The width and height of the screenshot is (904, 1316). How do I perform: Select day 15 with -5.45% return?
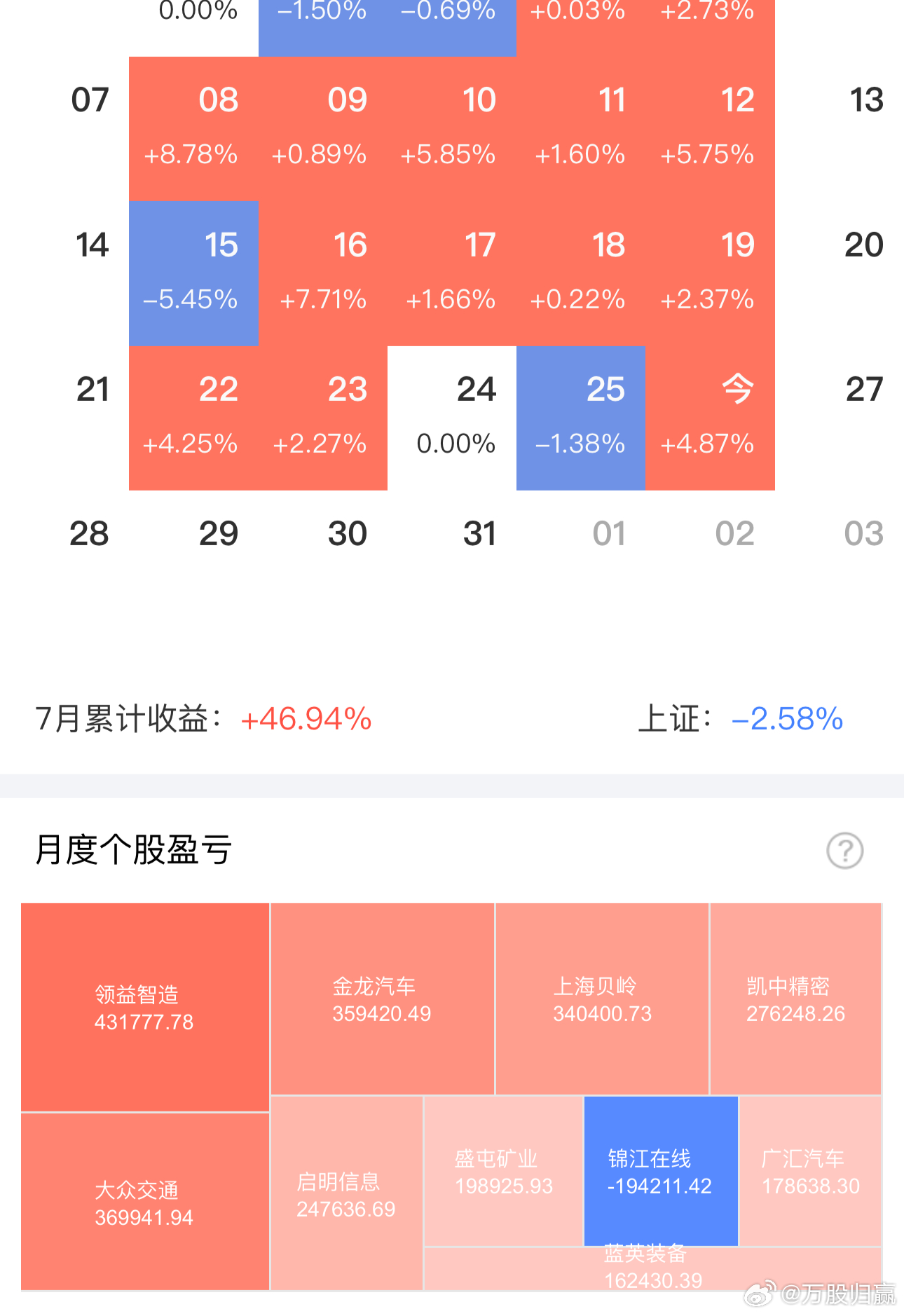(x=194, y=273)
